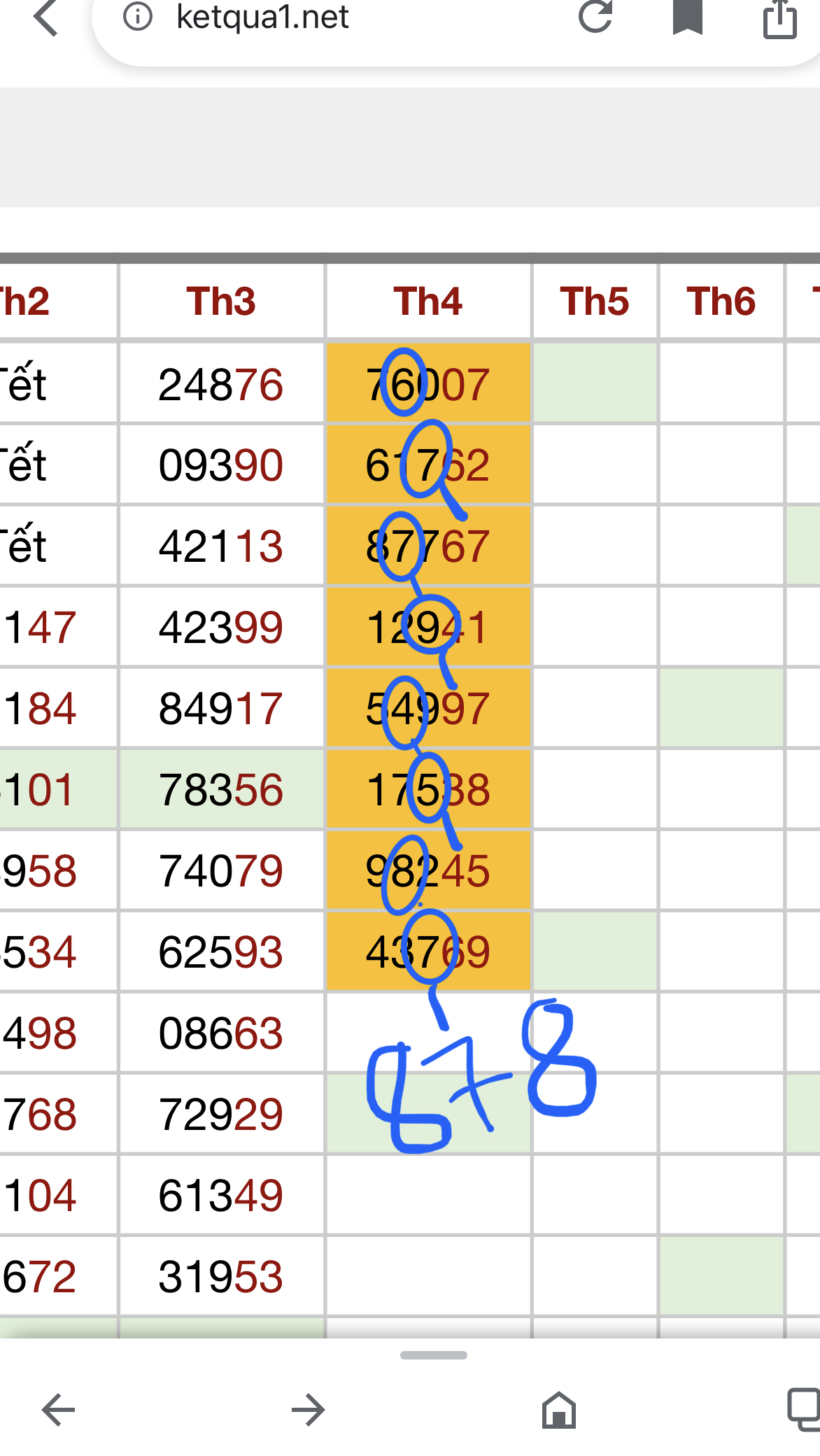Reload the current page
The image size is (820, 1456).
[595, 16]
